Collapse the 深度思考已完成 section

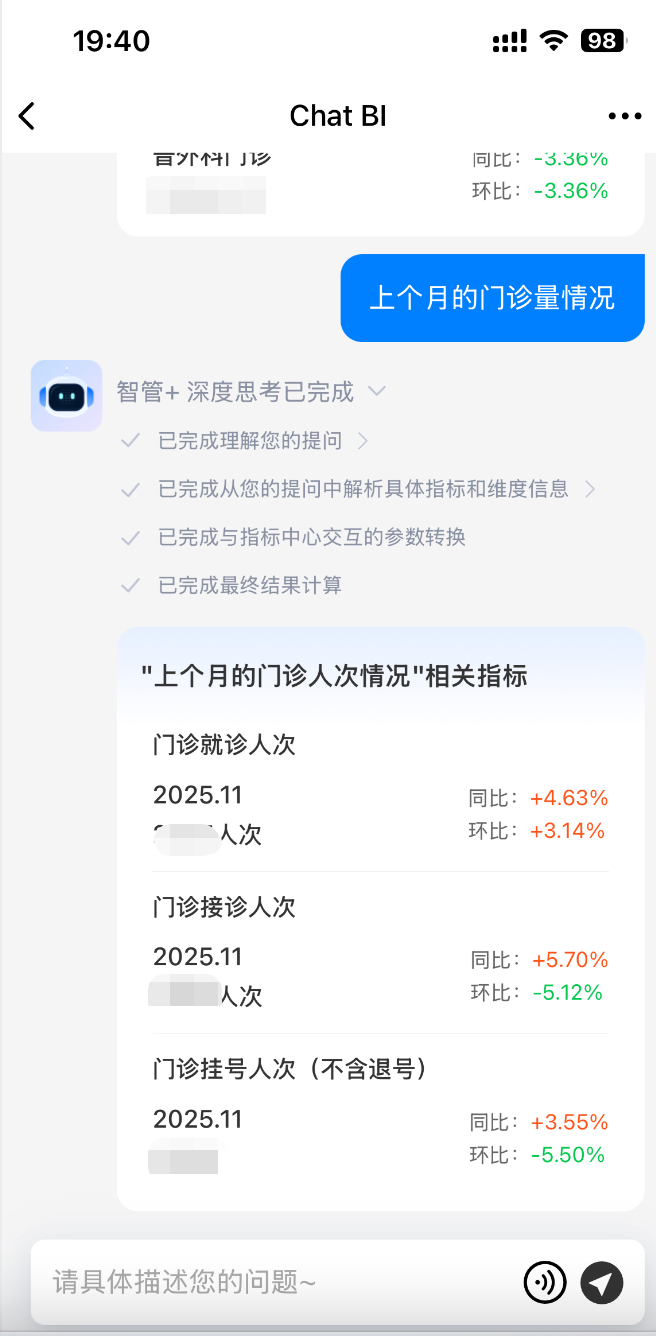pyautogui.click(x=376, y=391)
